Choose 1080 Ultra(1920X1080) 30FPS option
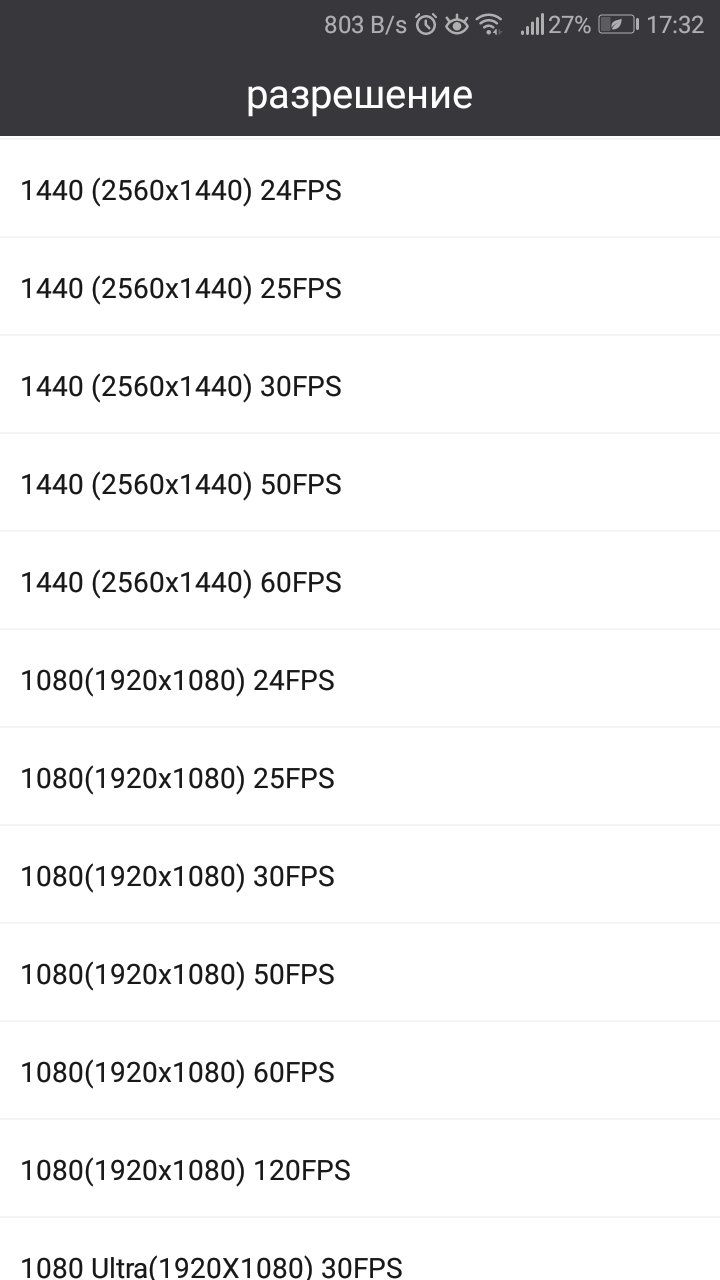Image resolution: width=720 pixels, height=1280 pixels. 211,1266
